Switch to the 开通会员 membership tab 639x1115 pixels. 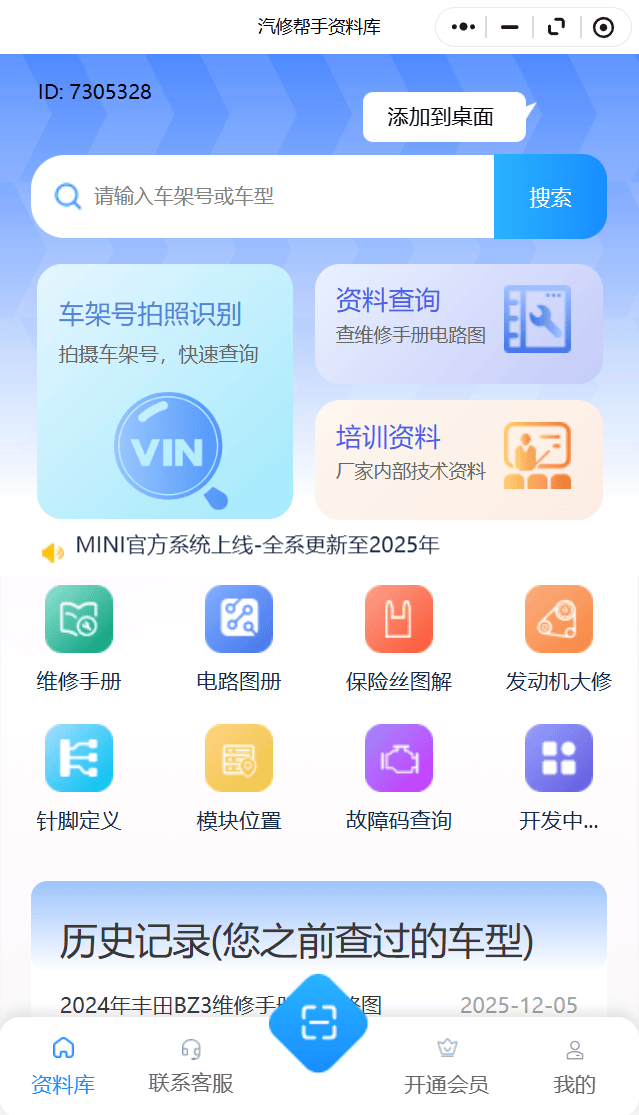click(447, 1066)
